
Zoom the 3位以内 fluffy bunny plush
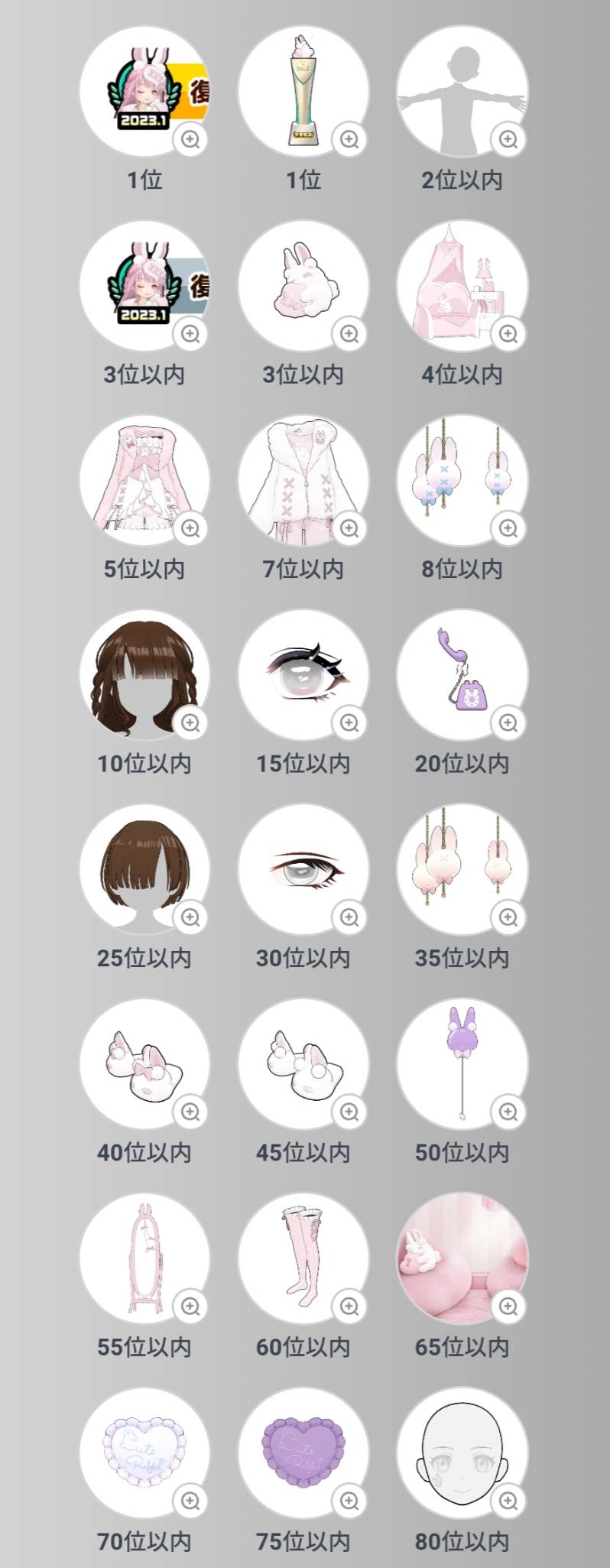click(x=349, y=333)
